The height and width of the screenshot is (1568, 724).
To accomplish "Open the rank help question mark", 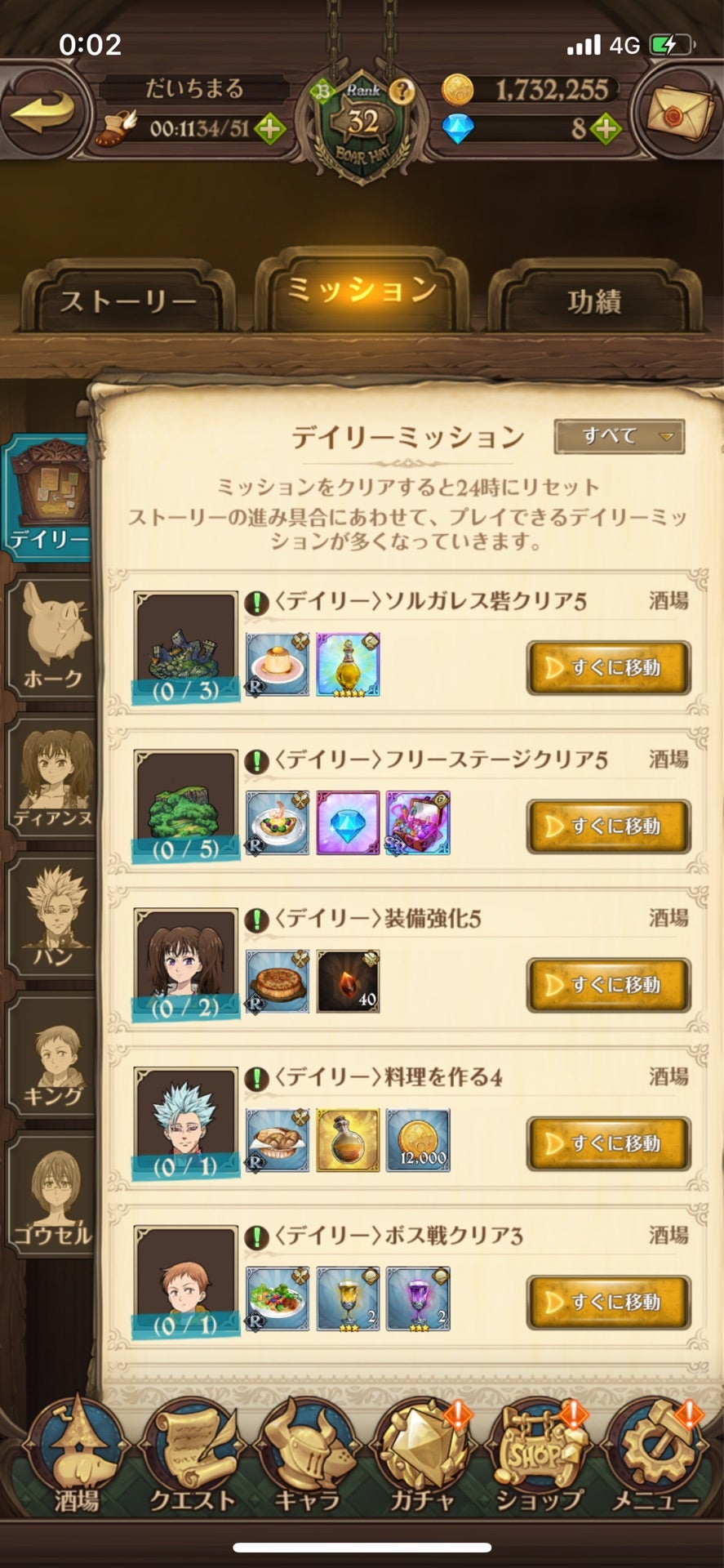I will click(x=401, y=91).
